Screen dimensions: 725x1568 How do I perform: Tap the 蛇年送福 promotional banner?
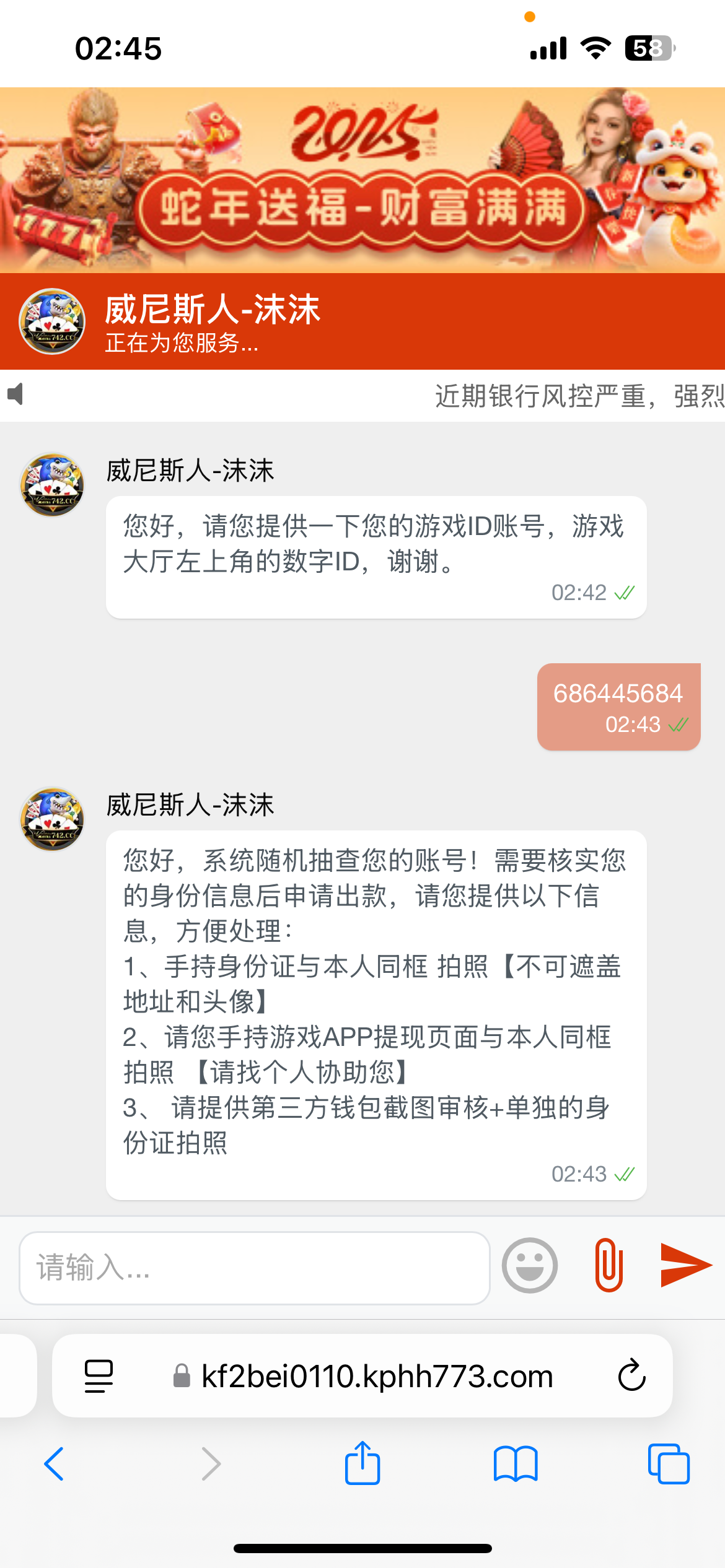362,180
